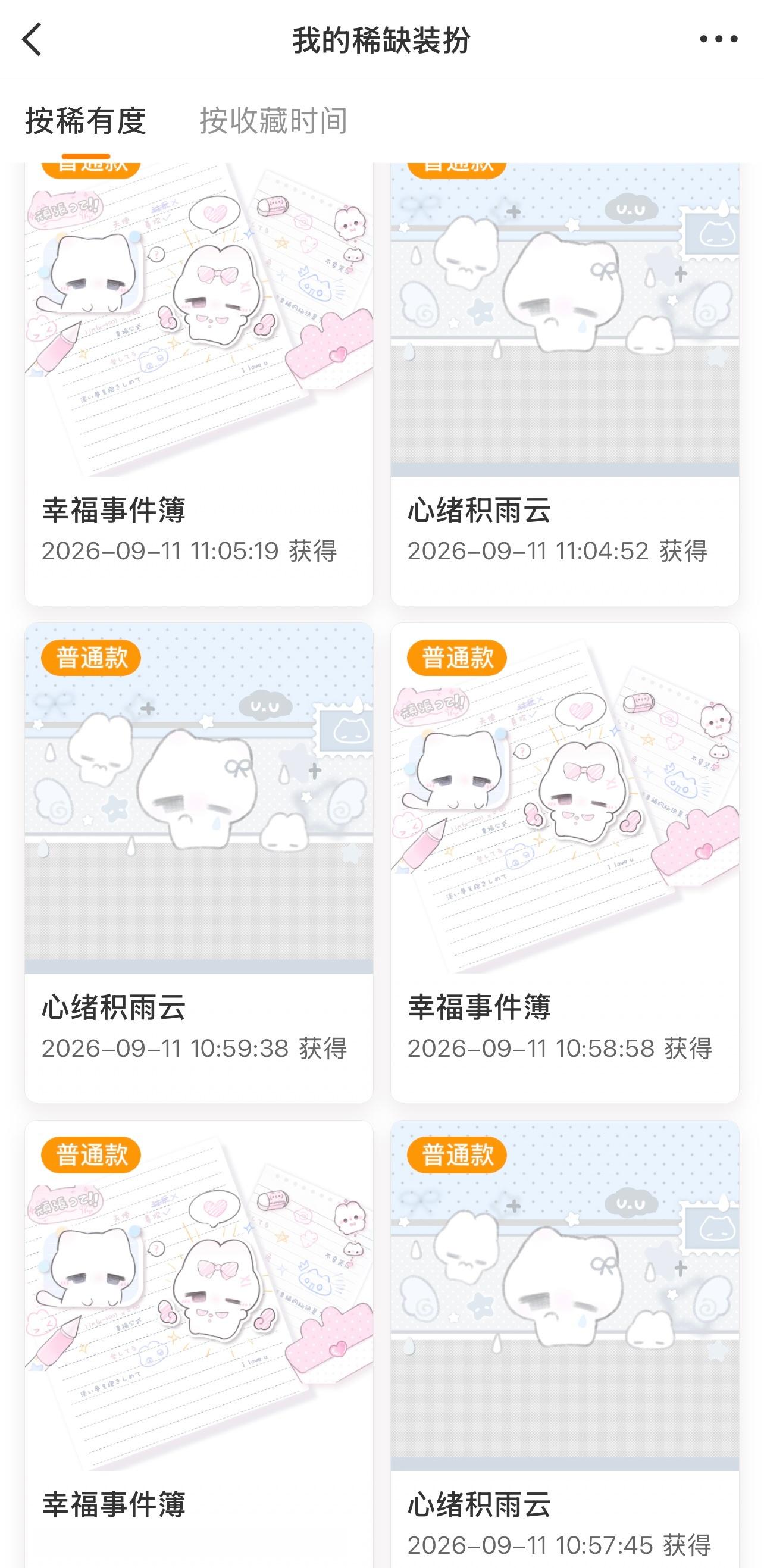This screenshot has height=1568, width=764.
Task: Open the three-dot overflow menu
Action: [718, 39]
